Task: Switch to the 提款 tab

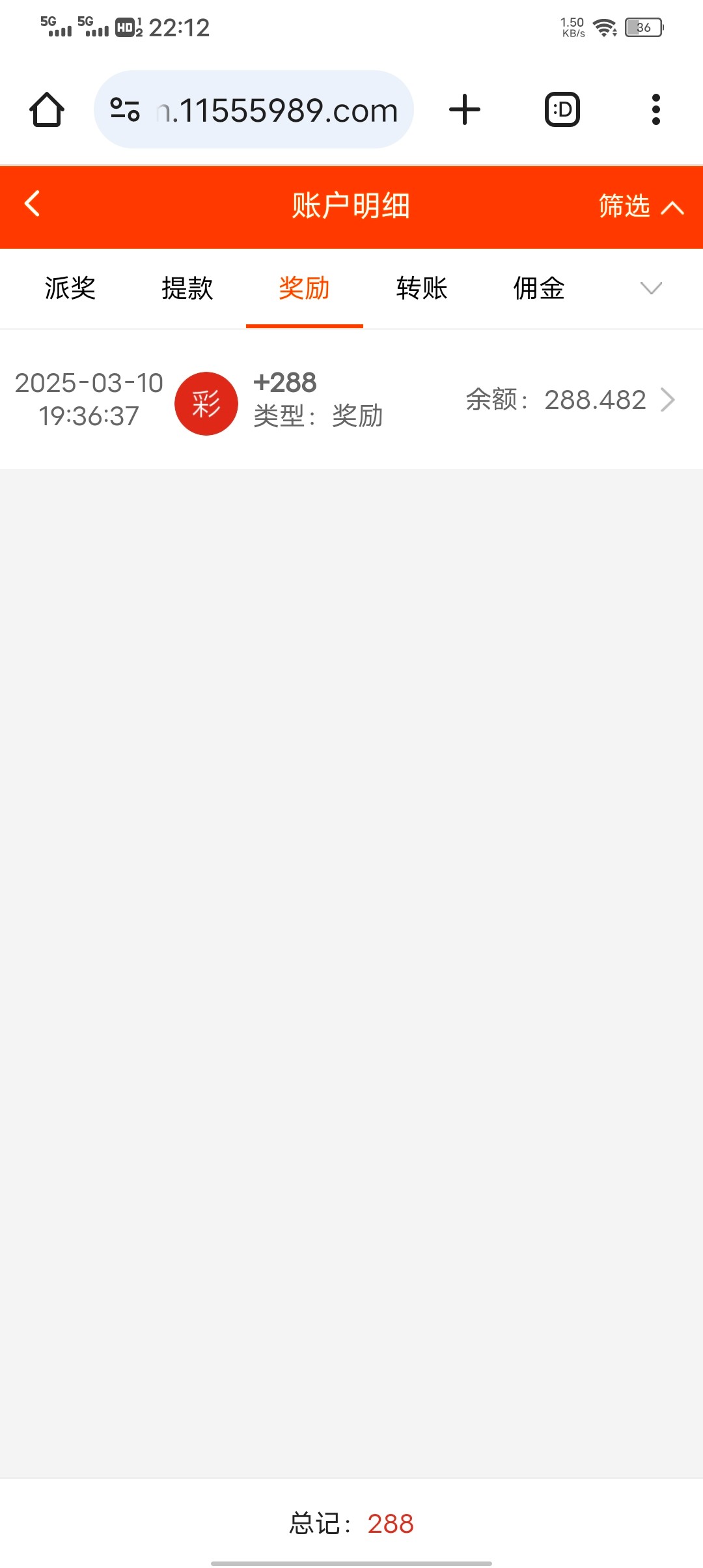Action: 187,288
